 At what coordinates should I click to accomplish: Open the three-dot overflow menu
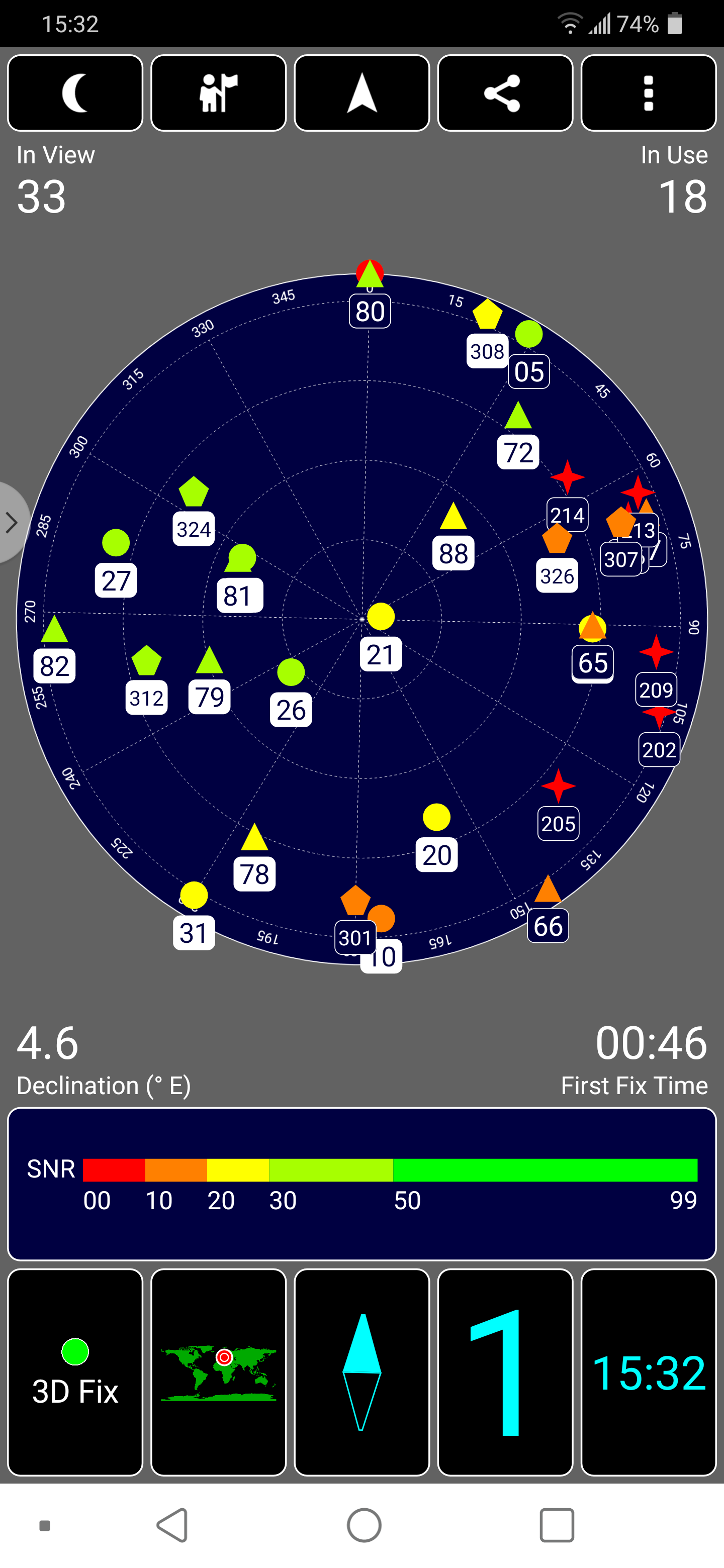[x=649, y=93]
